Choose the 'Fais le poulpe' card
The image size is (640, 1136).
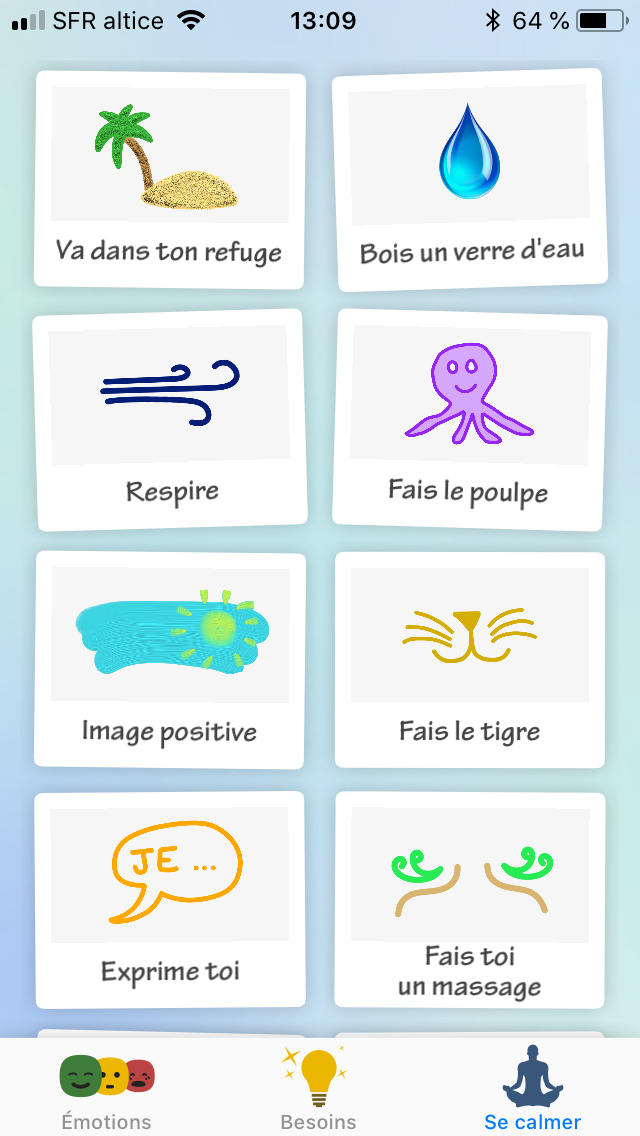pyautogui.click(x=470, y=420)
